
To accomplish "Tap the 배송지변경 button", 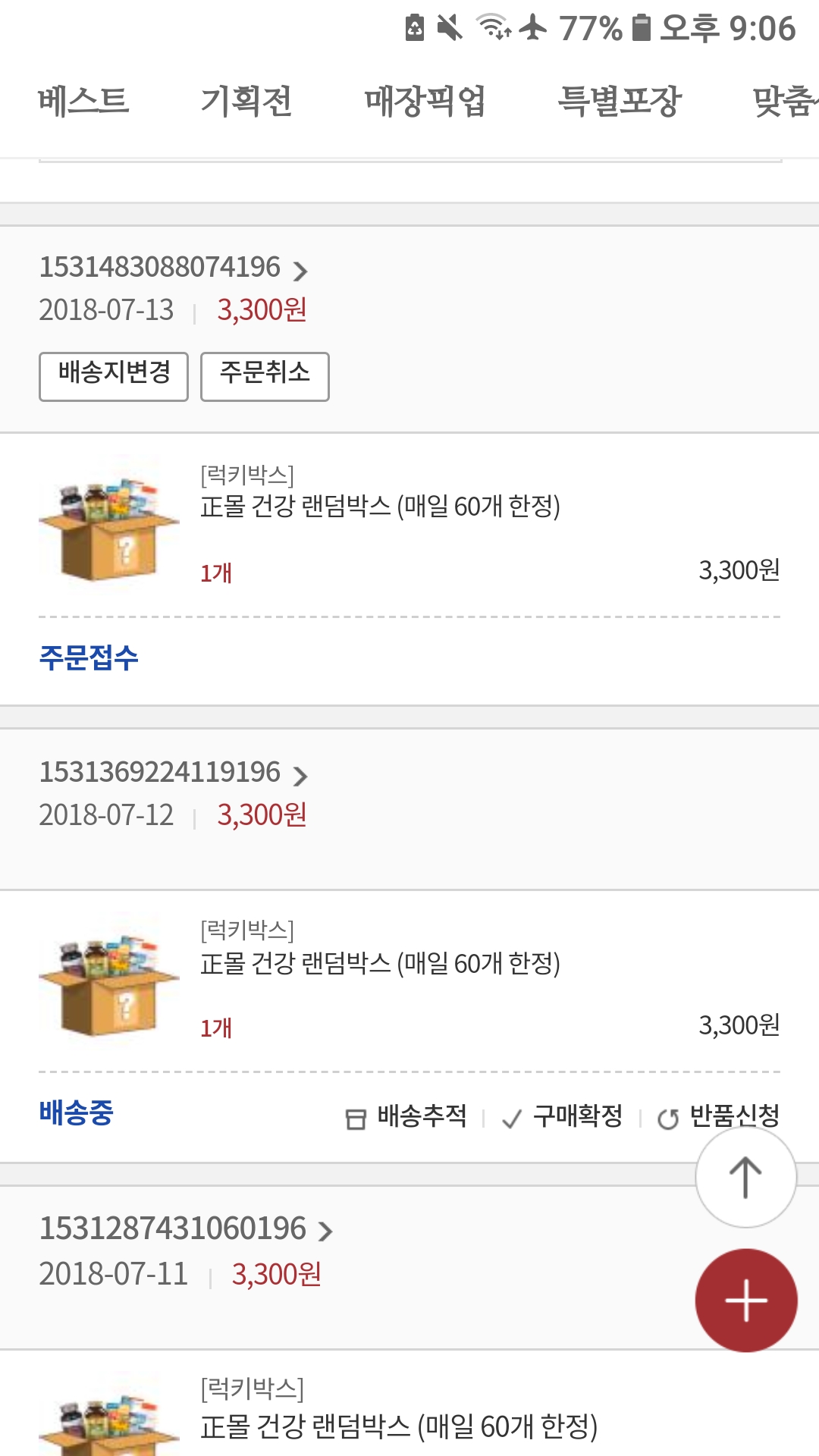I will pyautogui.click(x=114, y=376).
